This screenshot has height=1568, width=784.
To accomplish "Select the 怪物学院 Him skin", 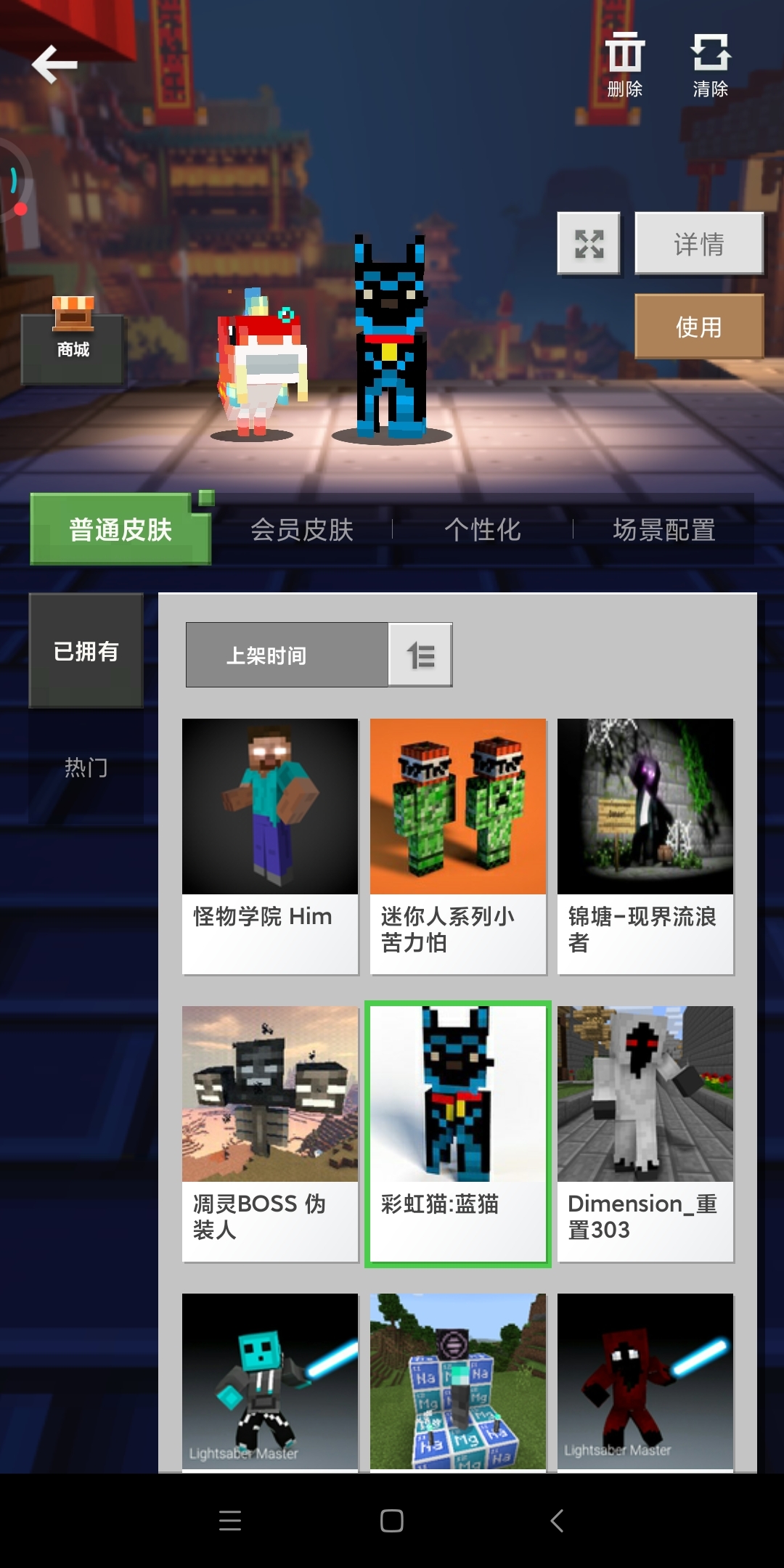I will pos(270,846).
